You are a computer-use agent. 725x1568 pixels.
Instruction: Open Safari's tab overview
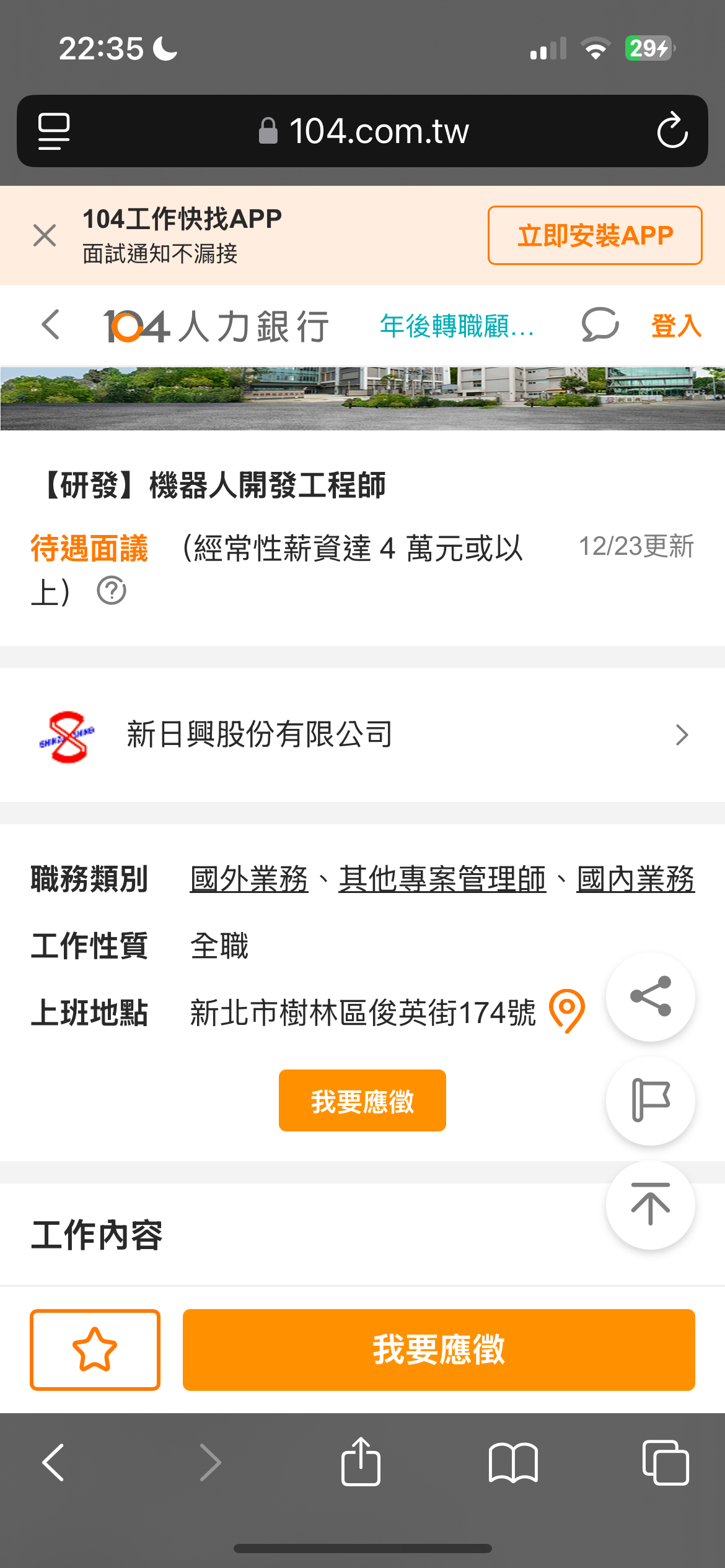point(666,1463)
